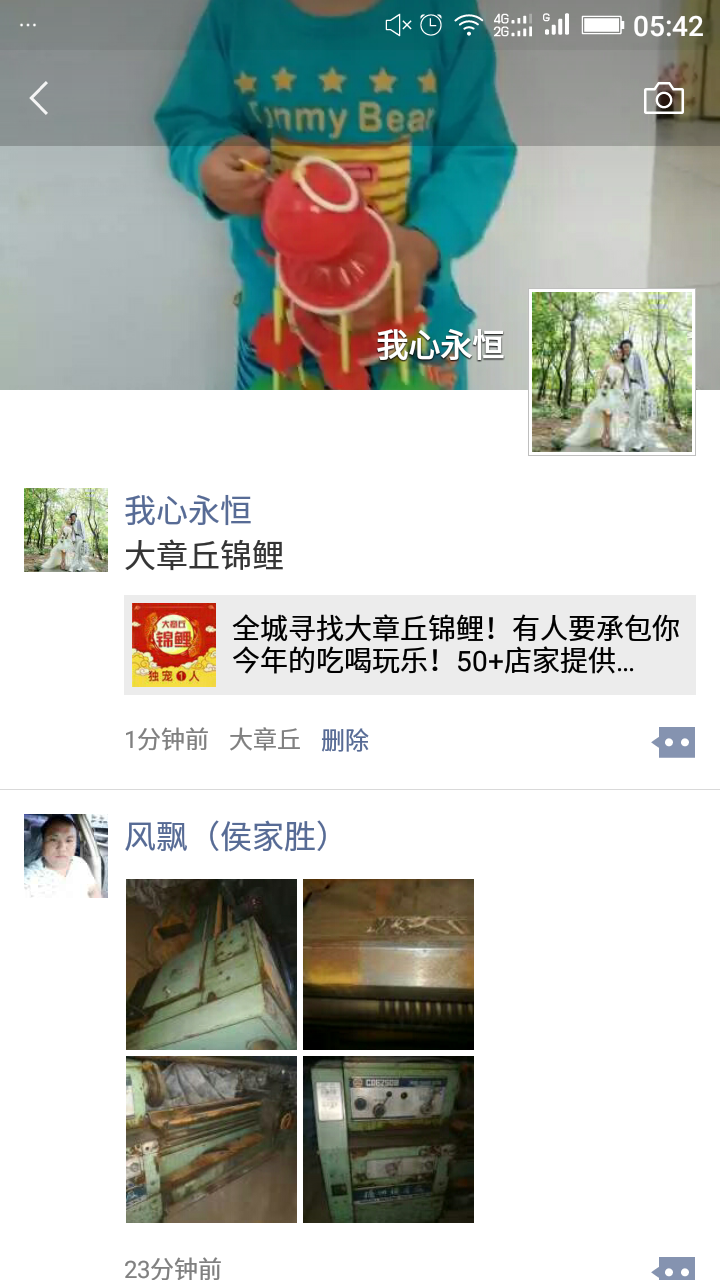View the first machine photo in 风飘's post
Viewport: 720px width, 1280px height.
tap(211, 964)
